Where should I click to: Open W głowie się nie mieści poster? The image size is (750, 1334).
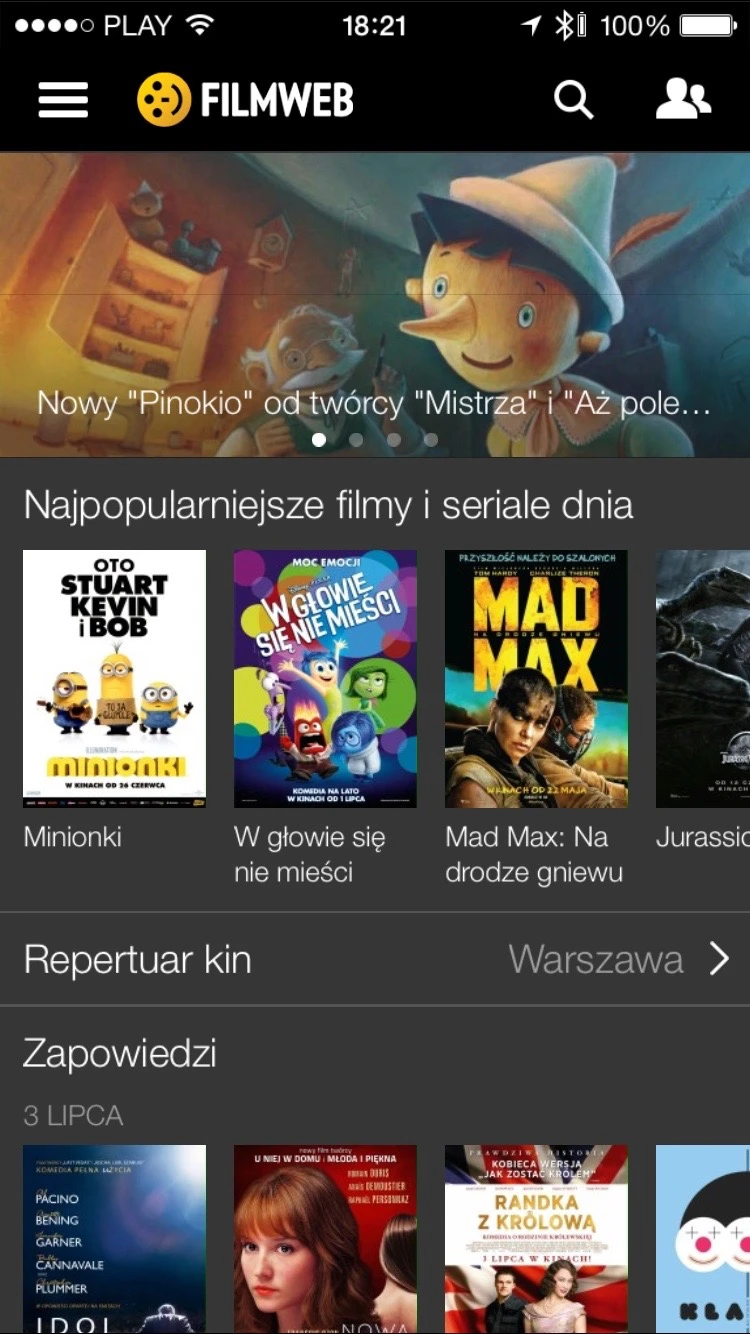pos(325,678)
